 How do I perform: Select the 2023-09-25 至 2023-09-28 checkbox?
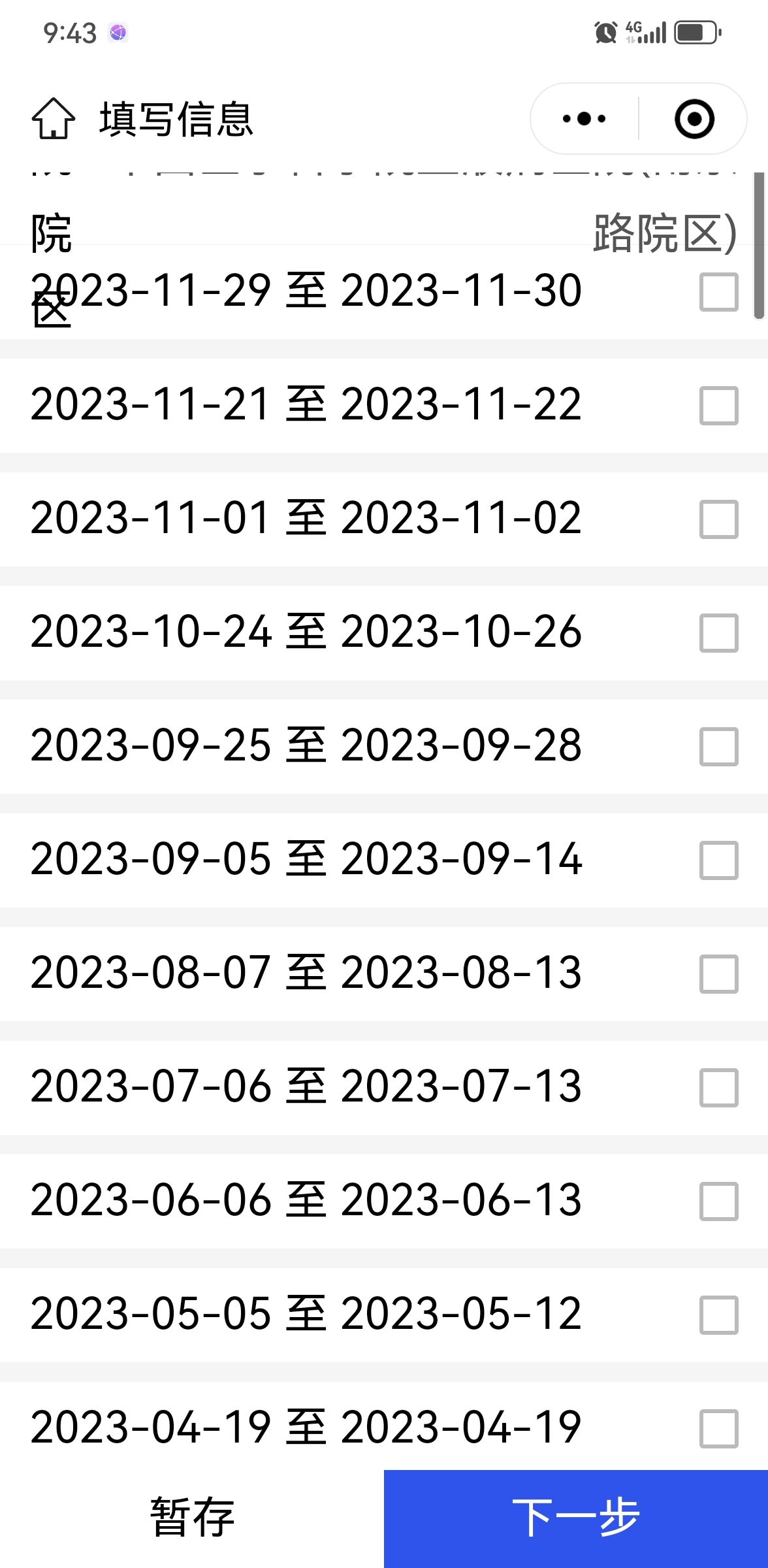point(718,746)
